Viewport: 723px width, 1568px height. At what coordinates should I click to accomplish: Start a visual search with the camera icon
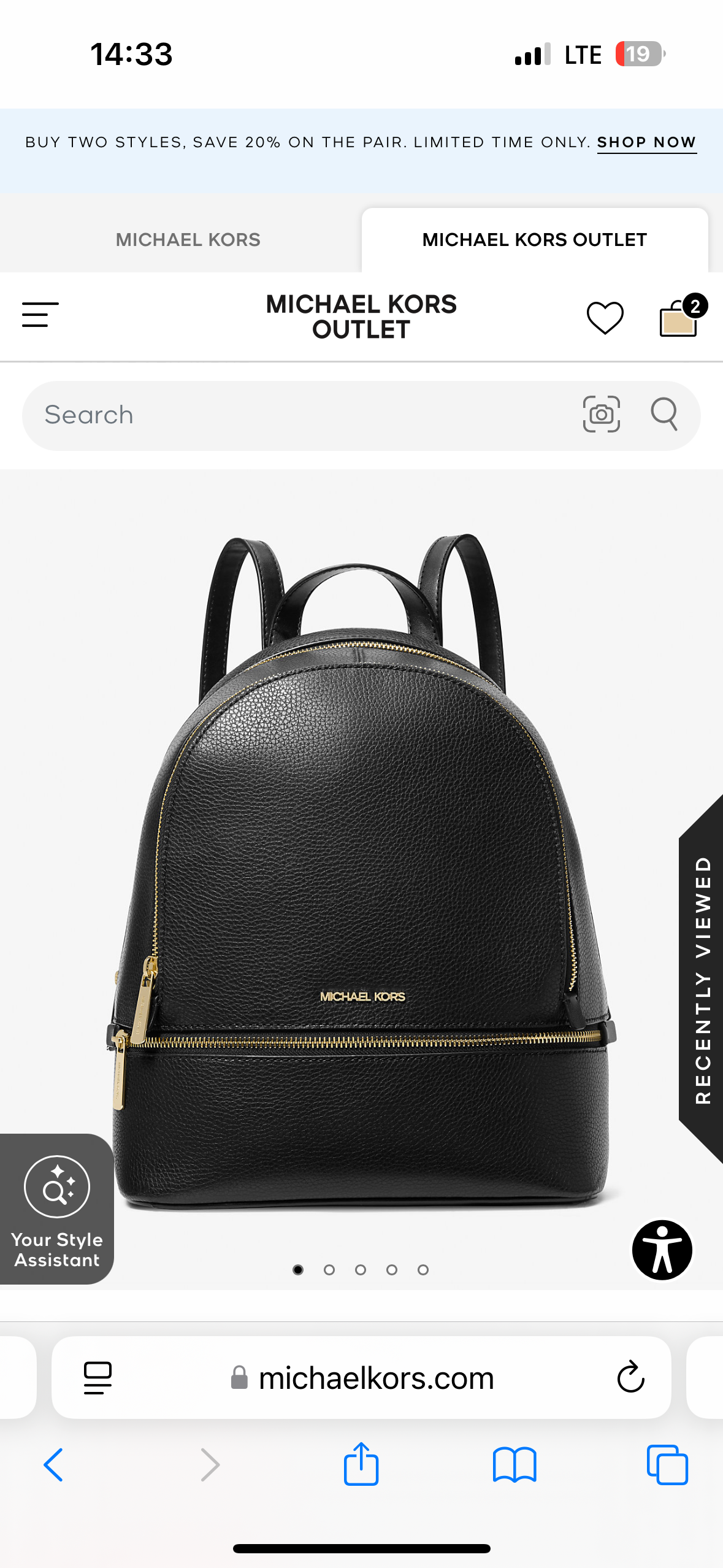click(601, 414)
